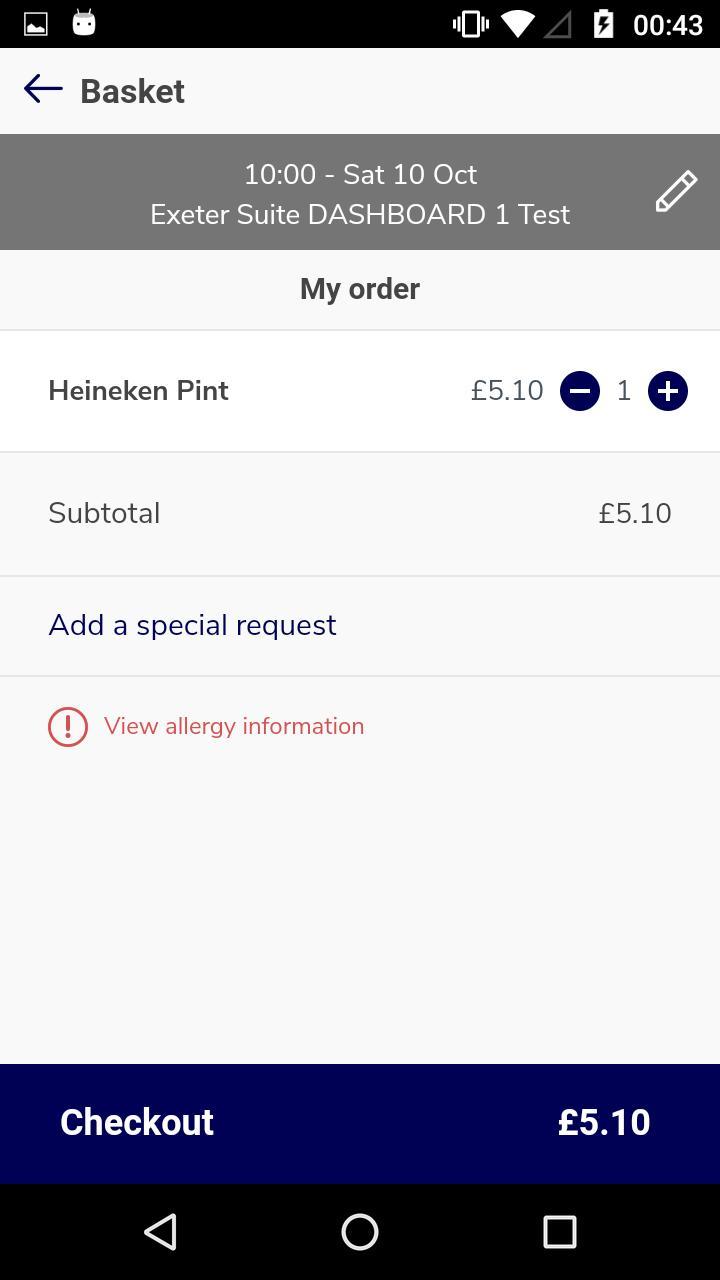Increase Heineken Pint quantity
The height and width of the screenshot is (1280, 720).
point(668,391)
